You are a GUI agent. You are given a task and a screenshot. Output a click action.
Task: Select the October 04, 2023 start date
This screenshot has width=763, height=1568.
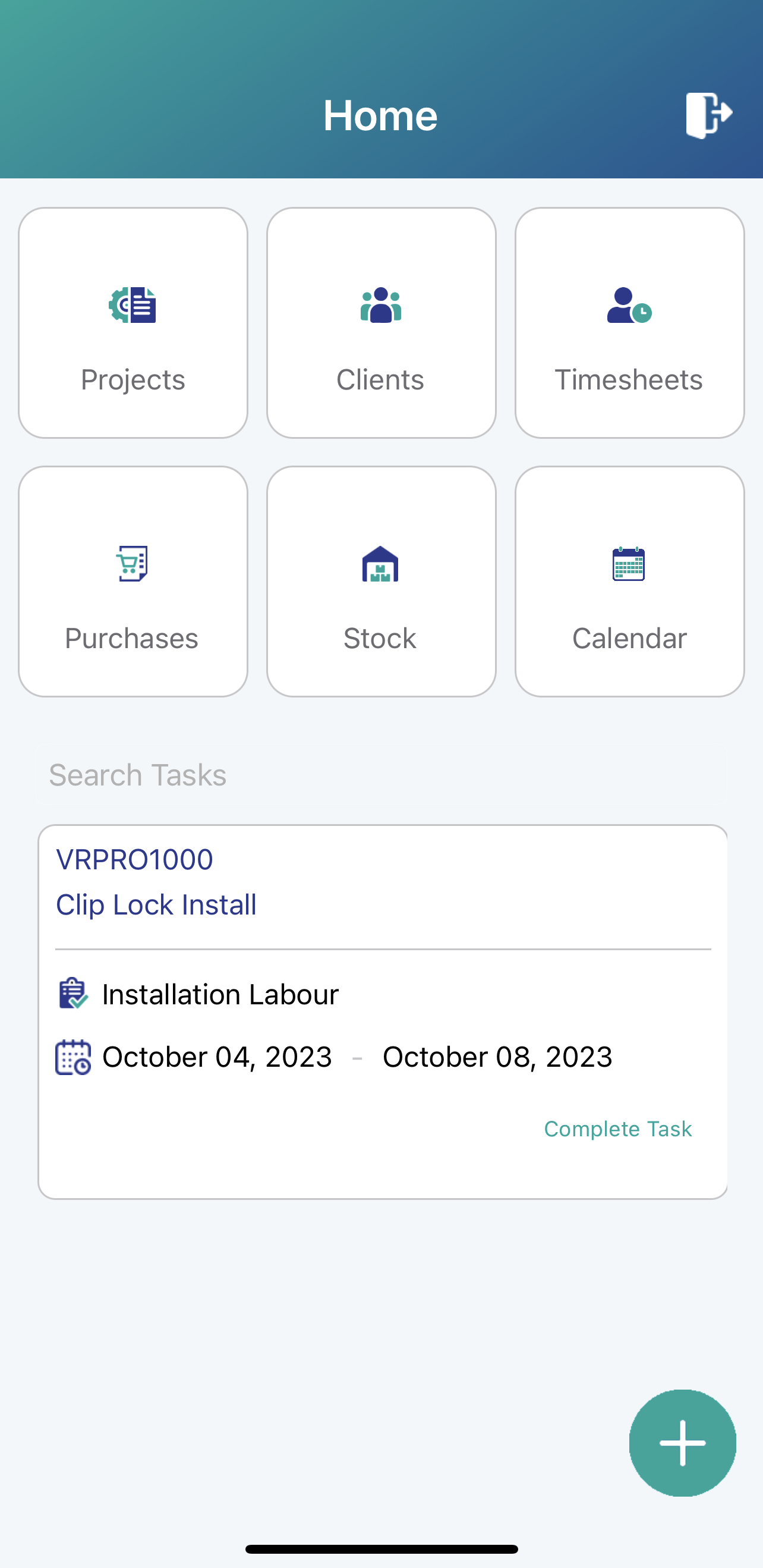(216, 1057)
